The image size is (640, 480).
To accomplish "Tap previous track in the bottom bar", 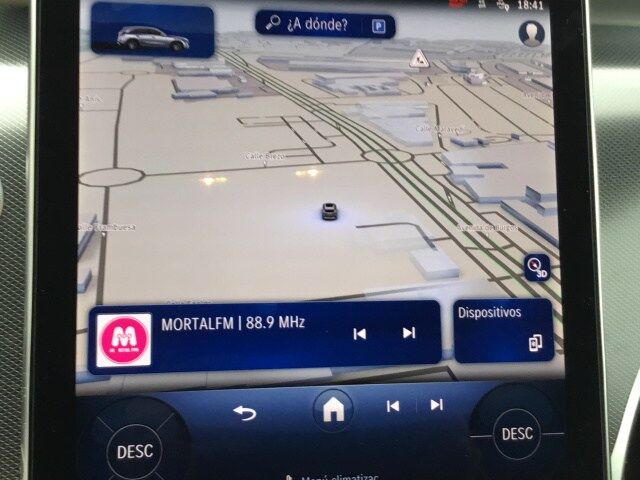I will coord(393,405).
